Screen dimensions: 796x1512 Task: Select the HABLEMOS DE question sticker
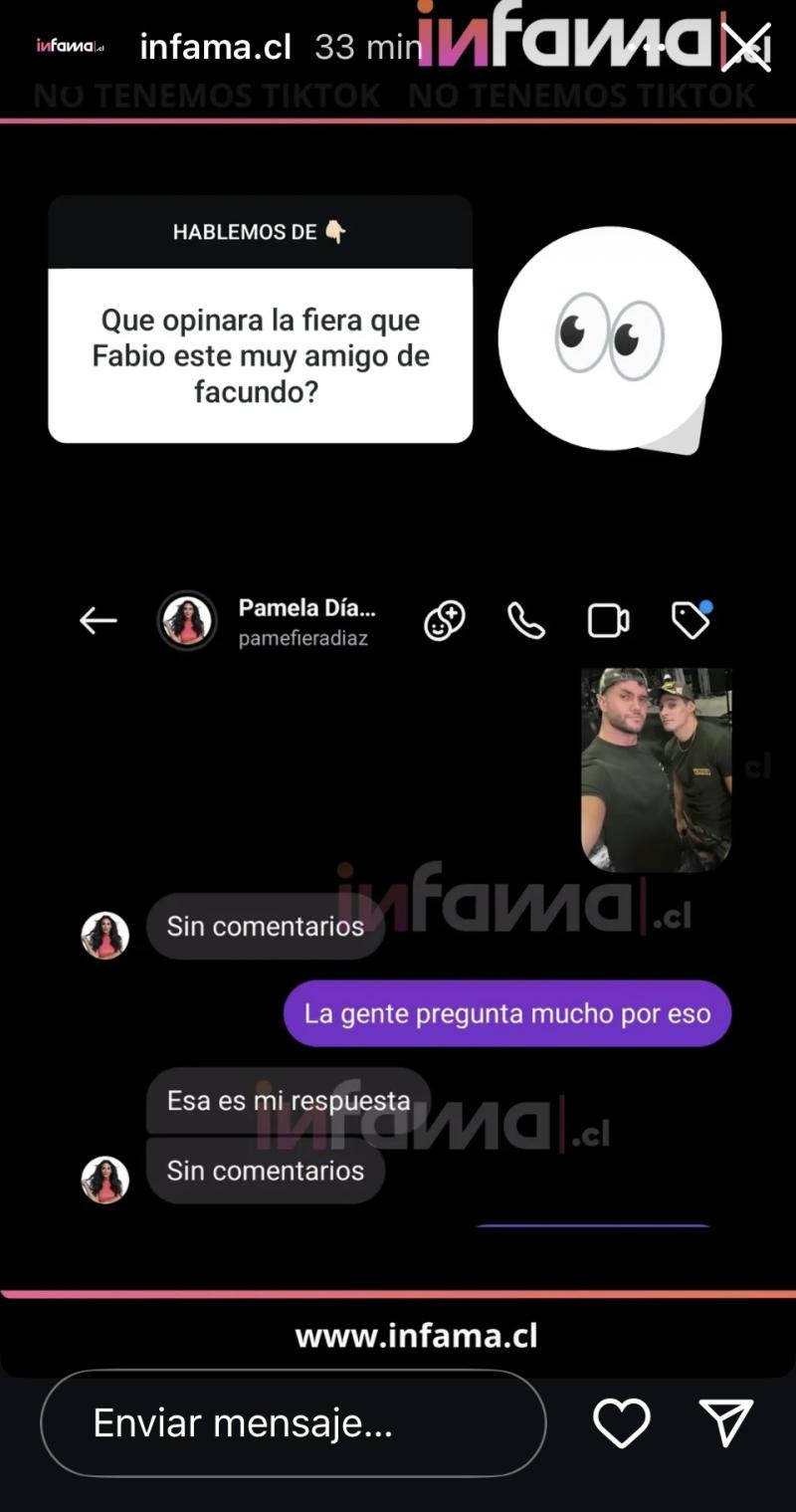click(260, 319)
